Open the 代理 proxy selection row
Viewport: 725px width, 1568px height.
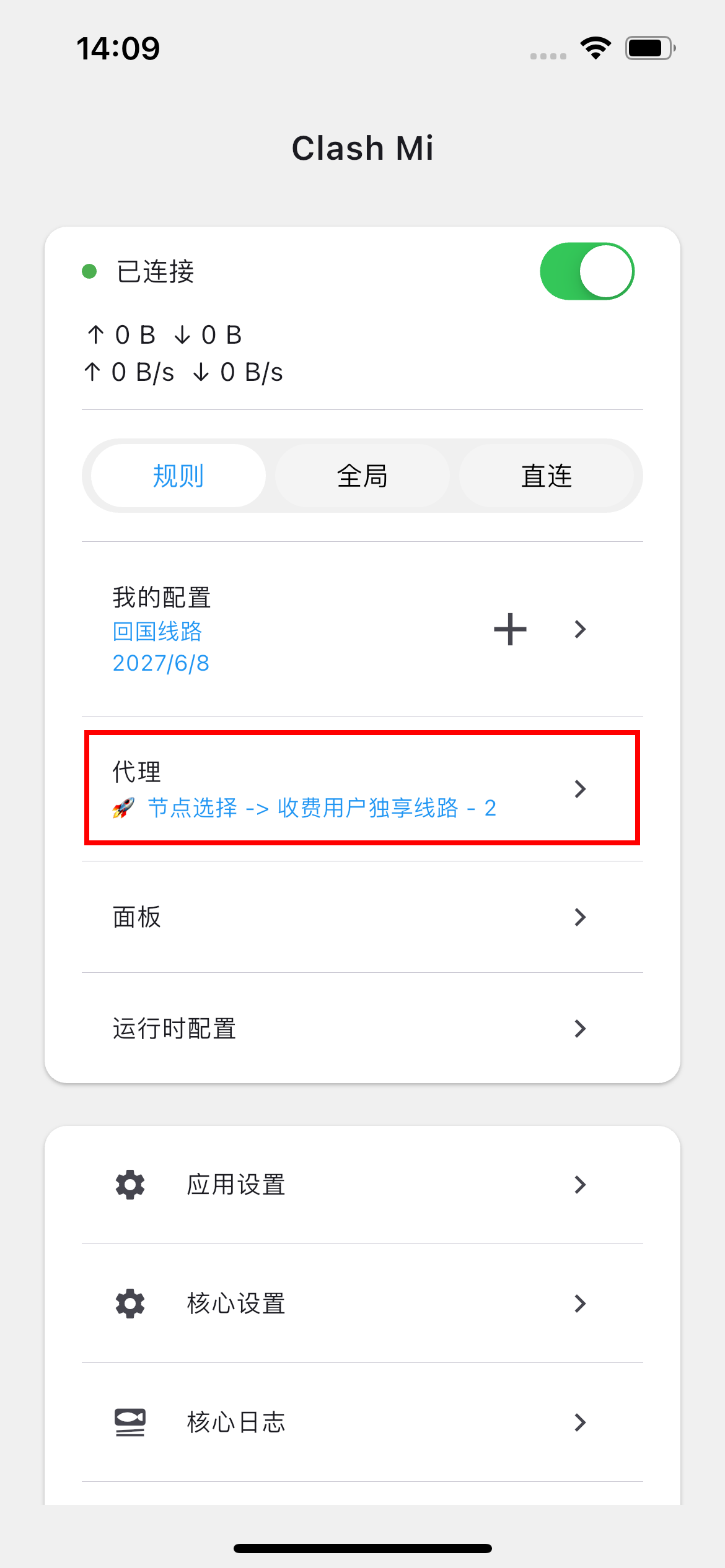tap(362, 788)
